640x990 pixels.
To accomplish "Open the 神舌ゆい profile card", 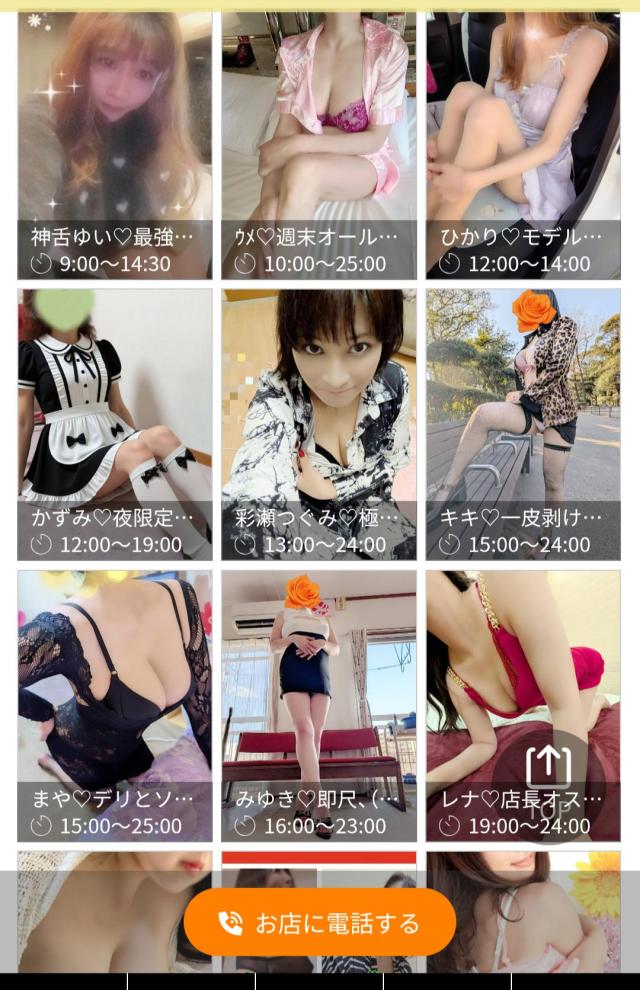I will coord(114,145).
